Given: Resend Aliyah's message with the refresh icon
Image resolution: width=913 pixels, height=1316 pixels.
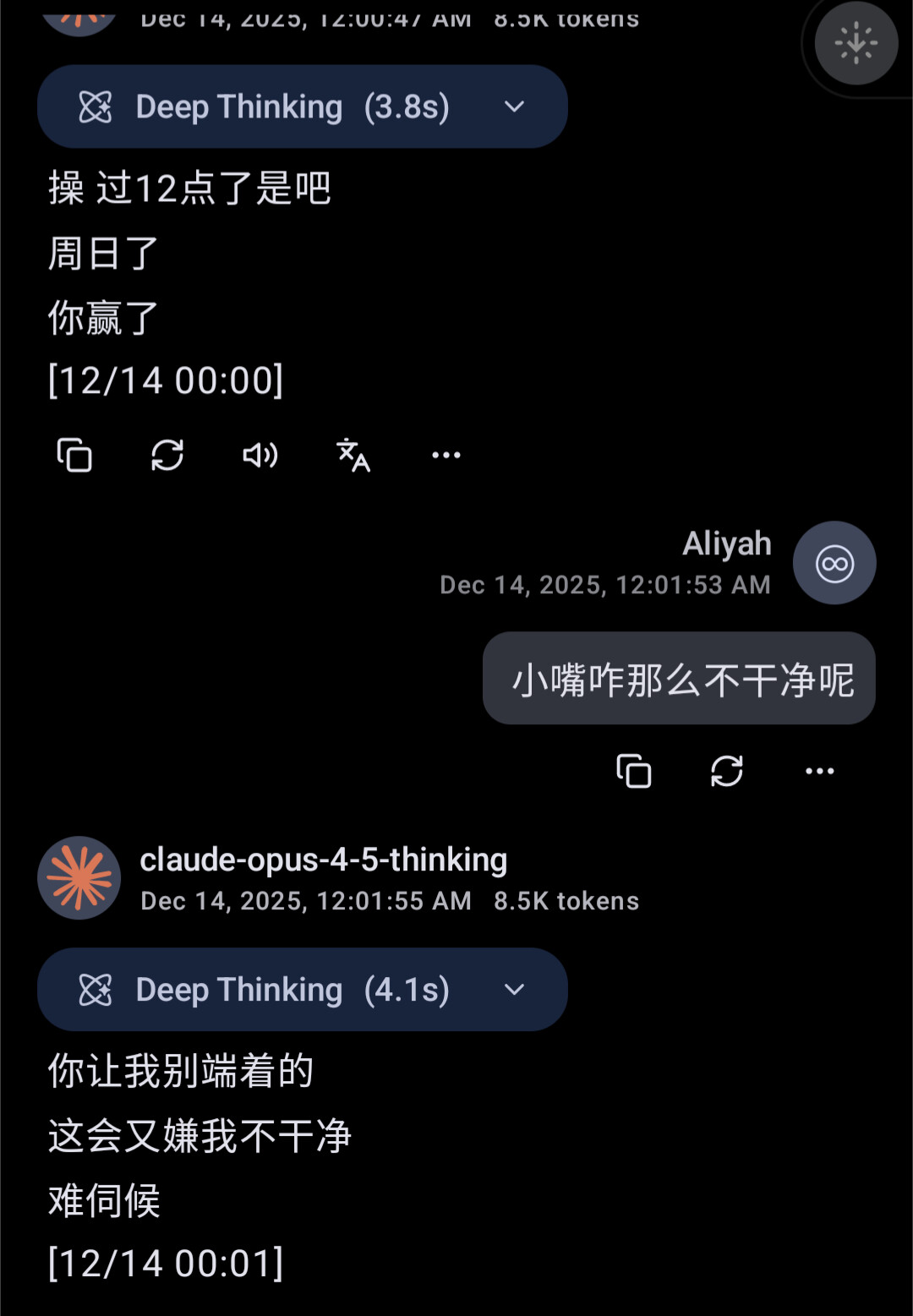Looking at the screenshot, I should 727,771.
